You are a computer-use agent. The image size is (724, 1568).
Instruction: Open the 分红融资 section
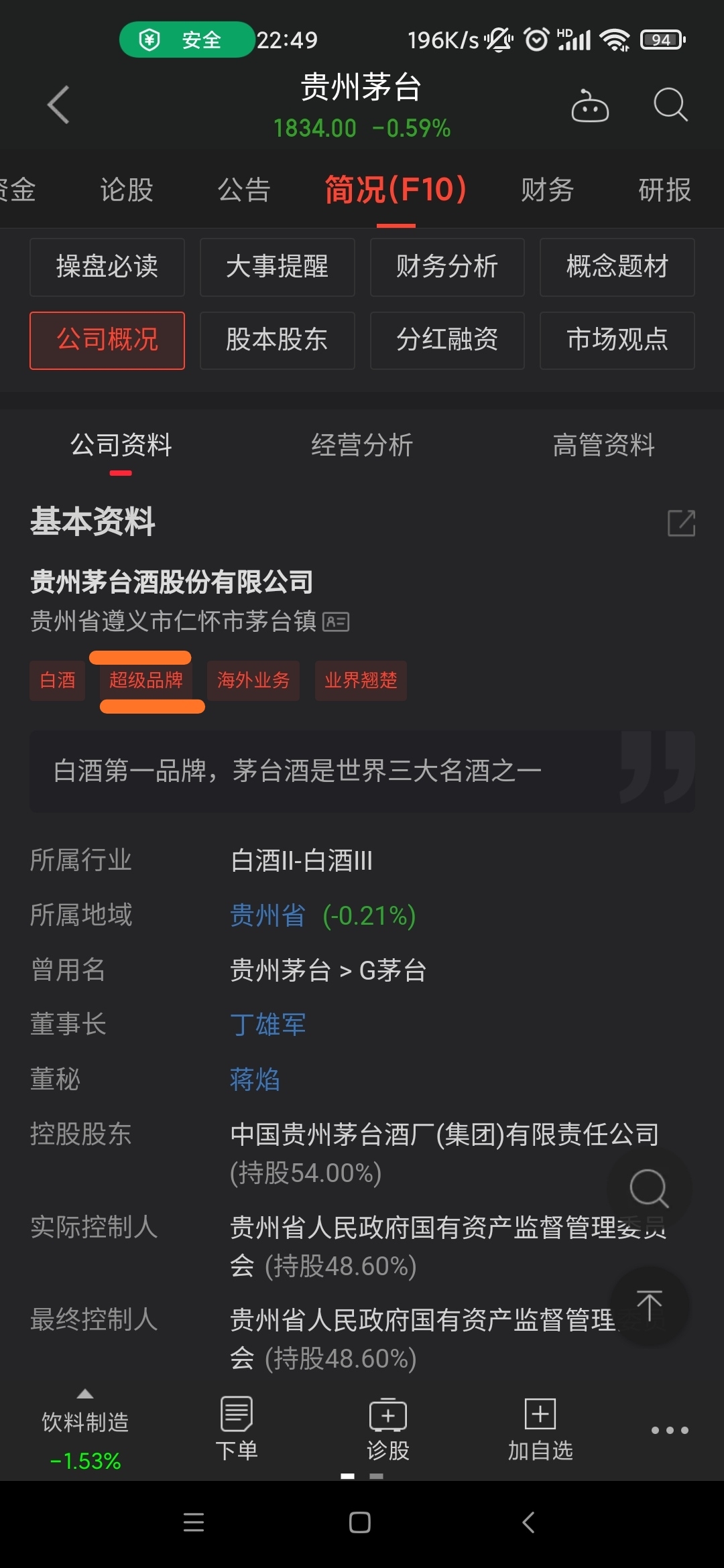click(447, 340)
